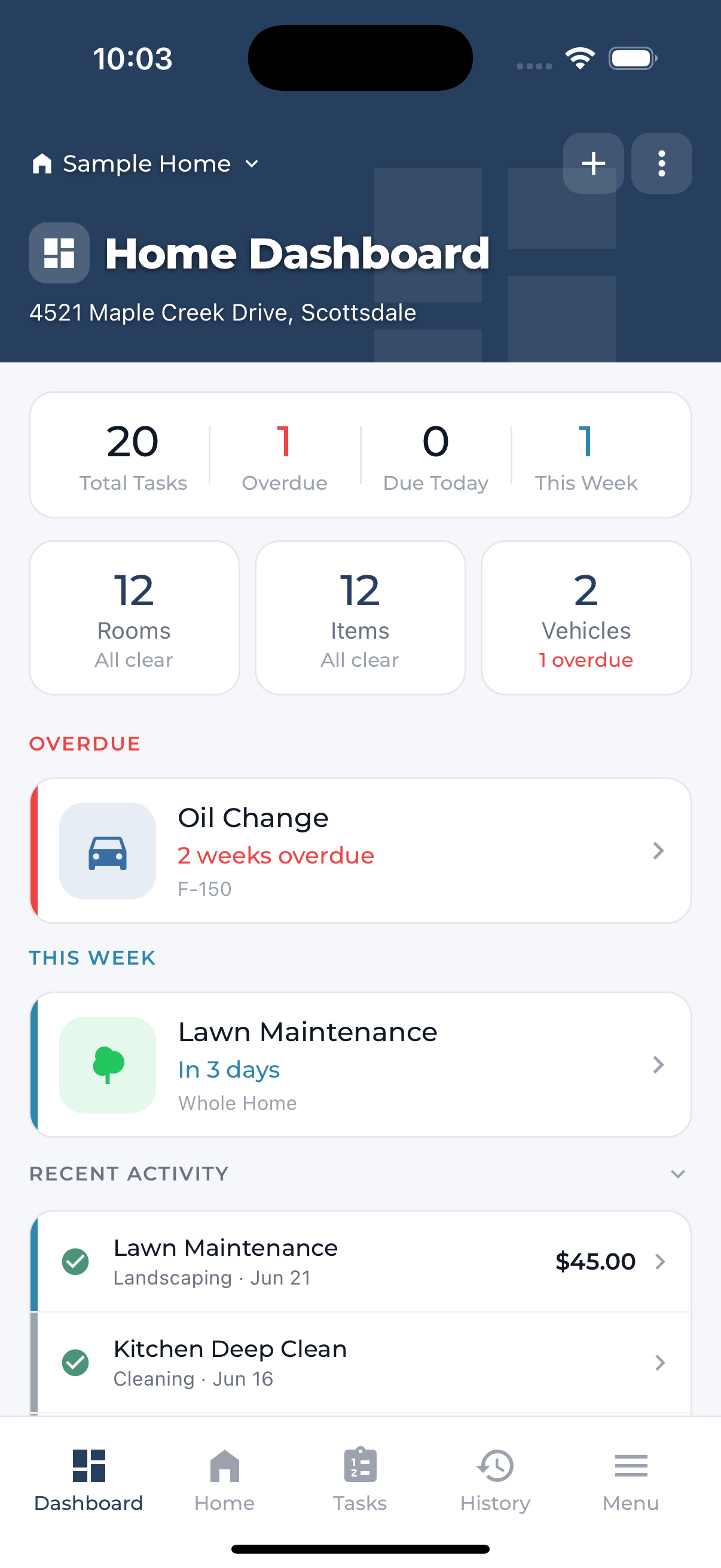This screenshot has width=721, height=1568.
Task: Tap the Overdue count in the summary
Action: point(284,456)
